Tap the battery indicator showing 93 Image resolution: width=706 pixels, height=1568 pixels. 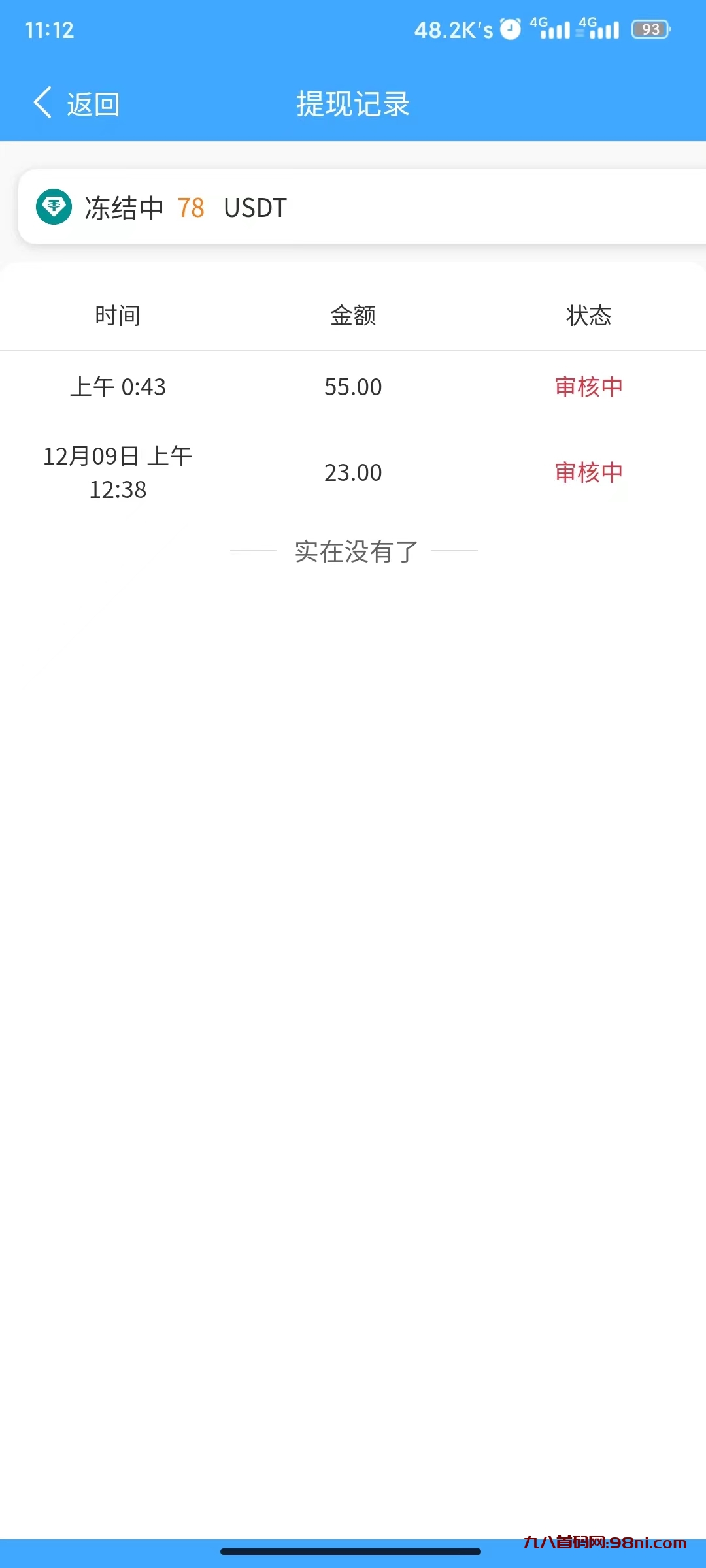tap(649, 30)
